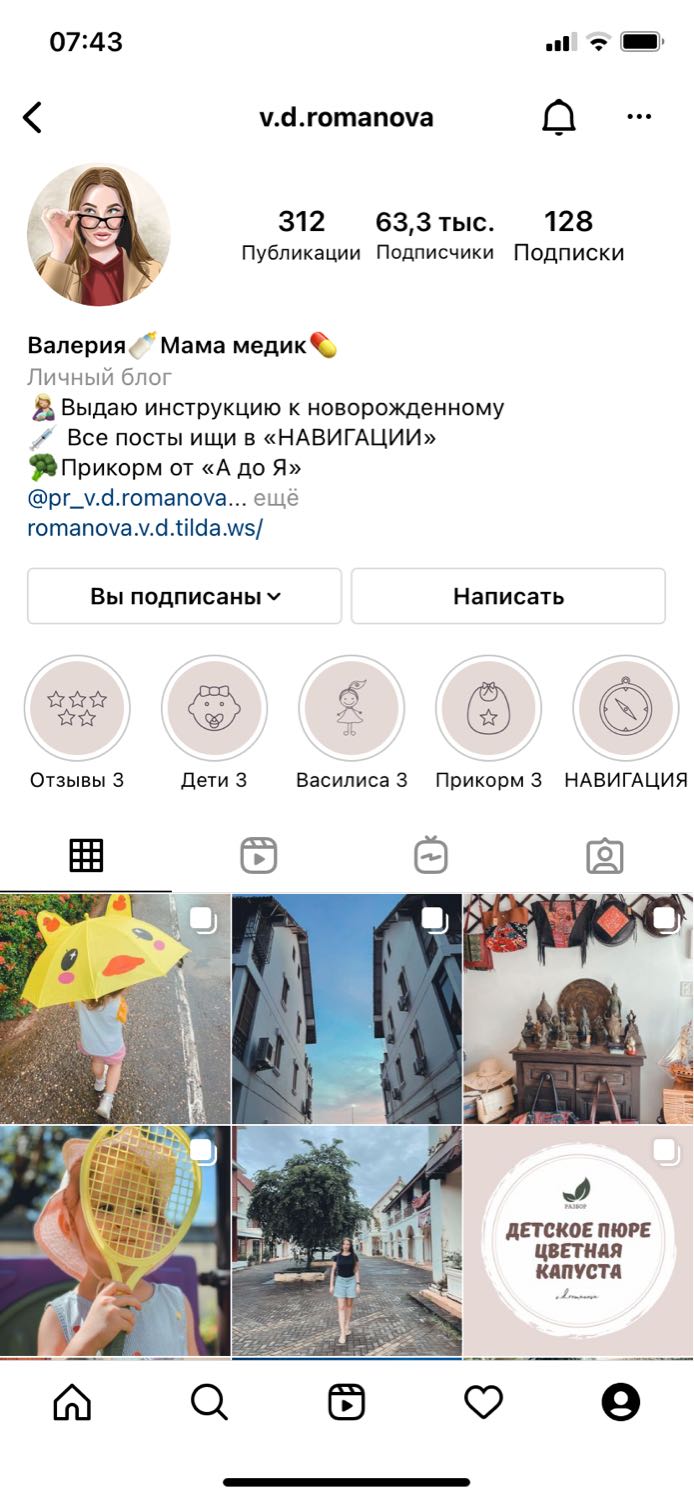
Task: Open Search from the bottom bar
Action: pyautogui.click(x=209, y=1402)
